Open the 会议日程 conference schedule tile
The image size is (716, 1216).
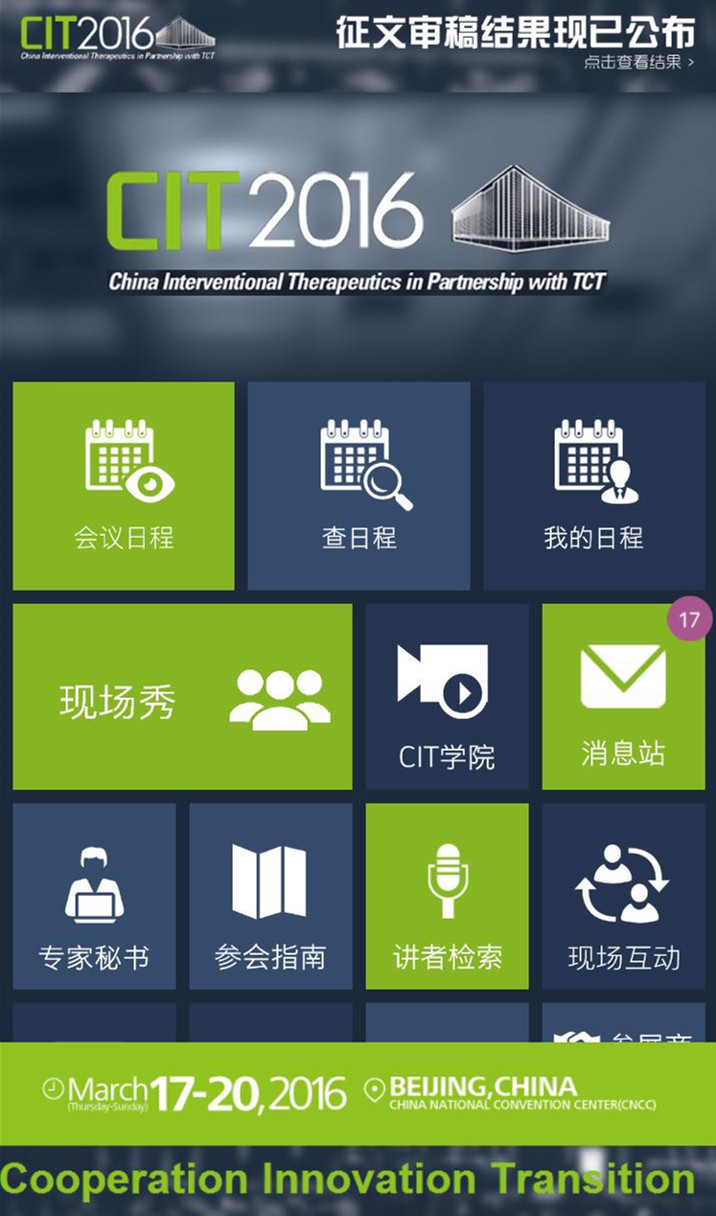point(123,486)
